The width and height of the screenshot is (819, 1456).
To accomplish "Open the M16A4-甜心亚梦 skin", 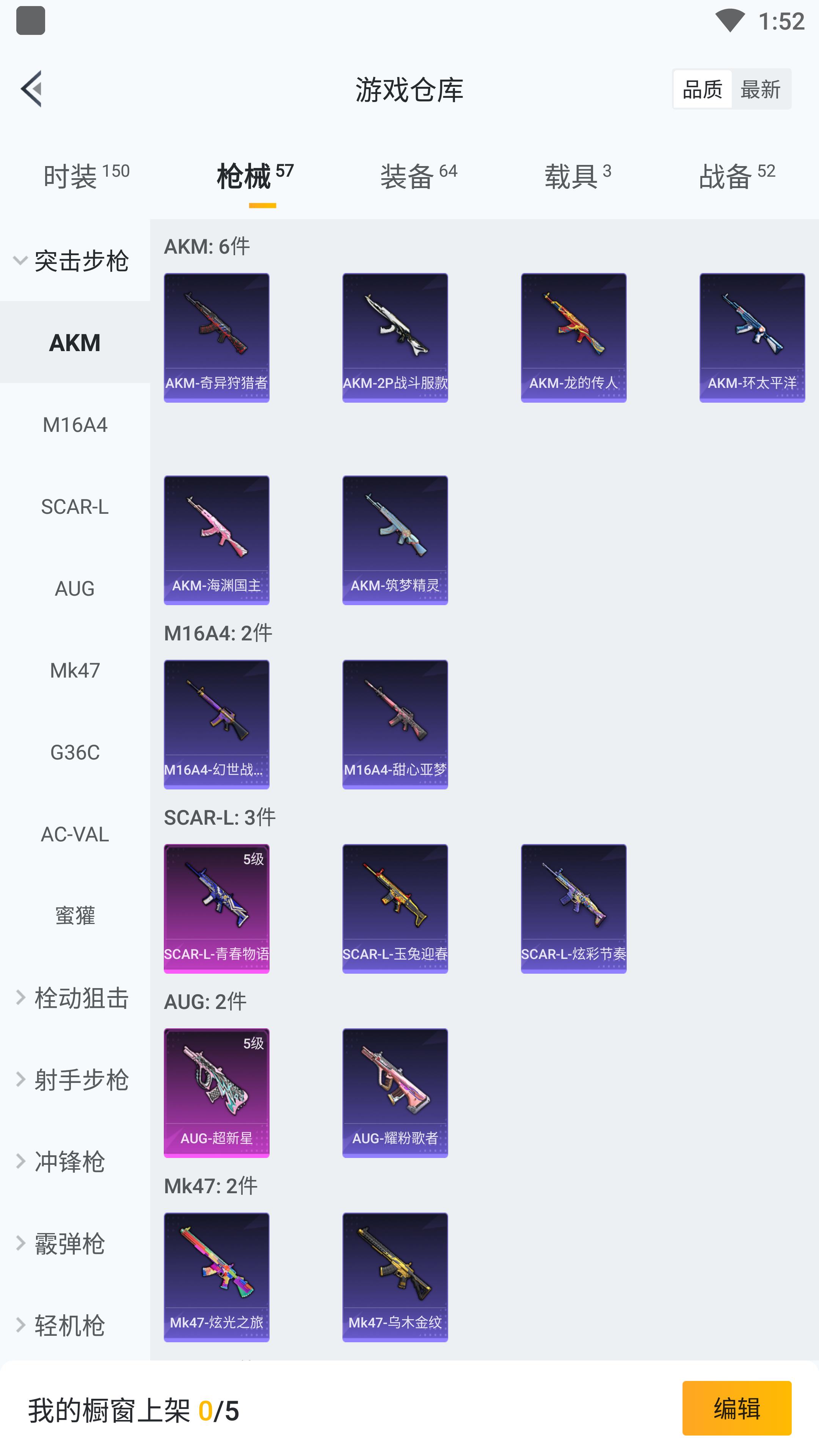I will click(394, 724).
